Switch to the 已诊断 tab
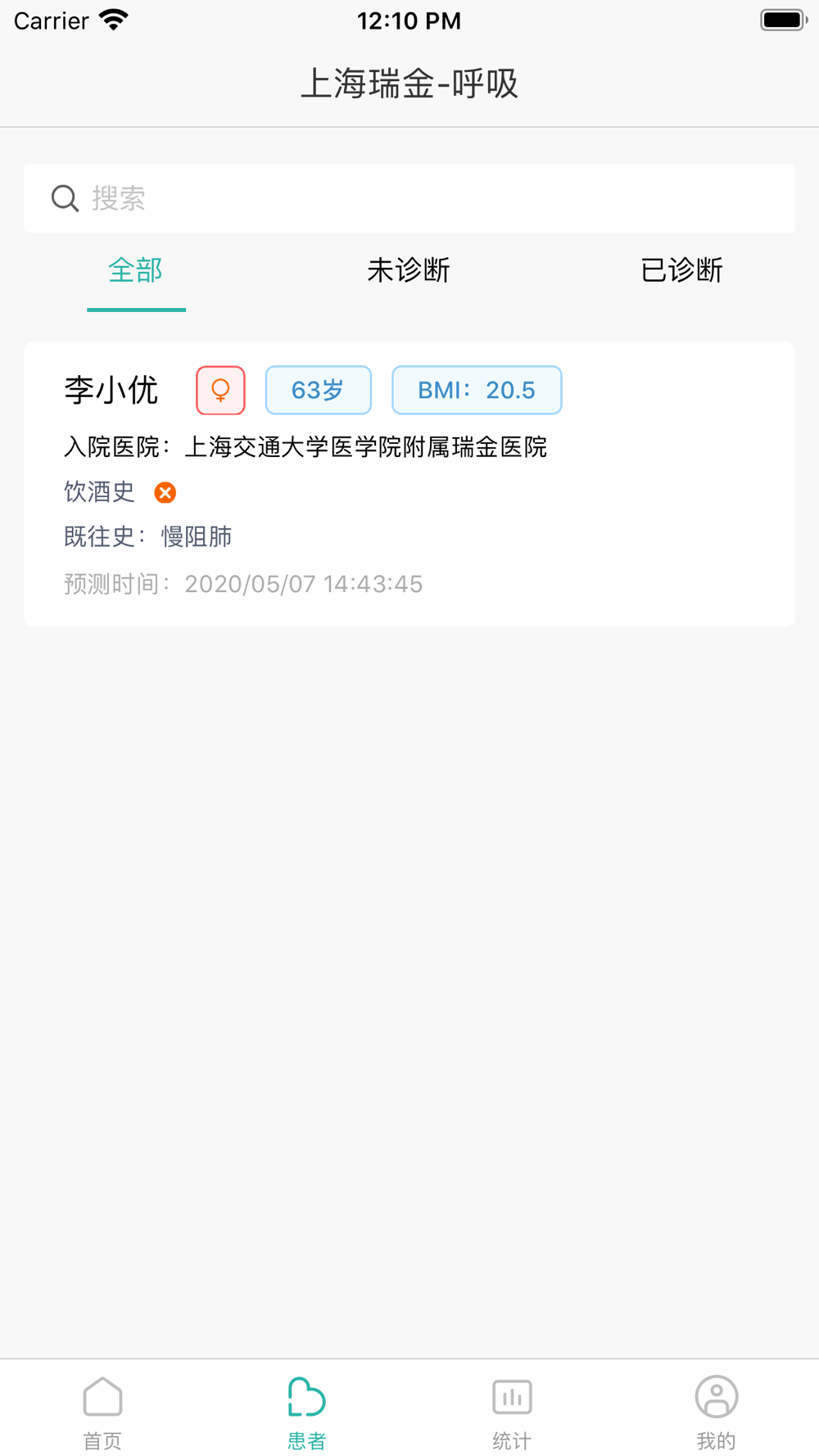Viewport: 819px width, 1456px height. coord(681,270)
